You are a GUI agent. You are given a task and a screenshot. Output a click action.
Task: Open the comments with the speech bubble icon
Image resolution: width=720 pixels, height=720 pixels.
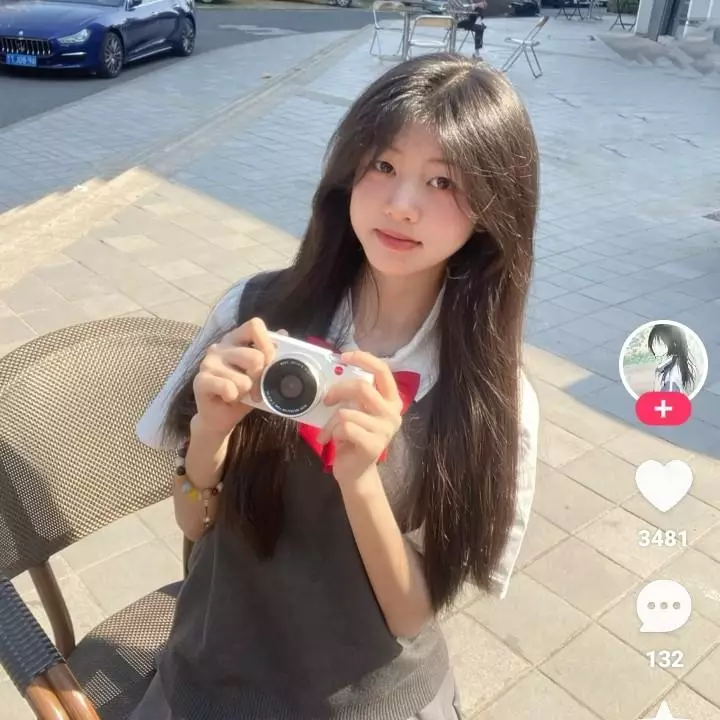coord(664,606)
